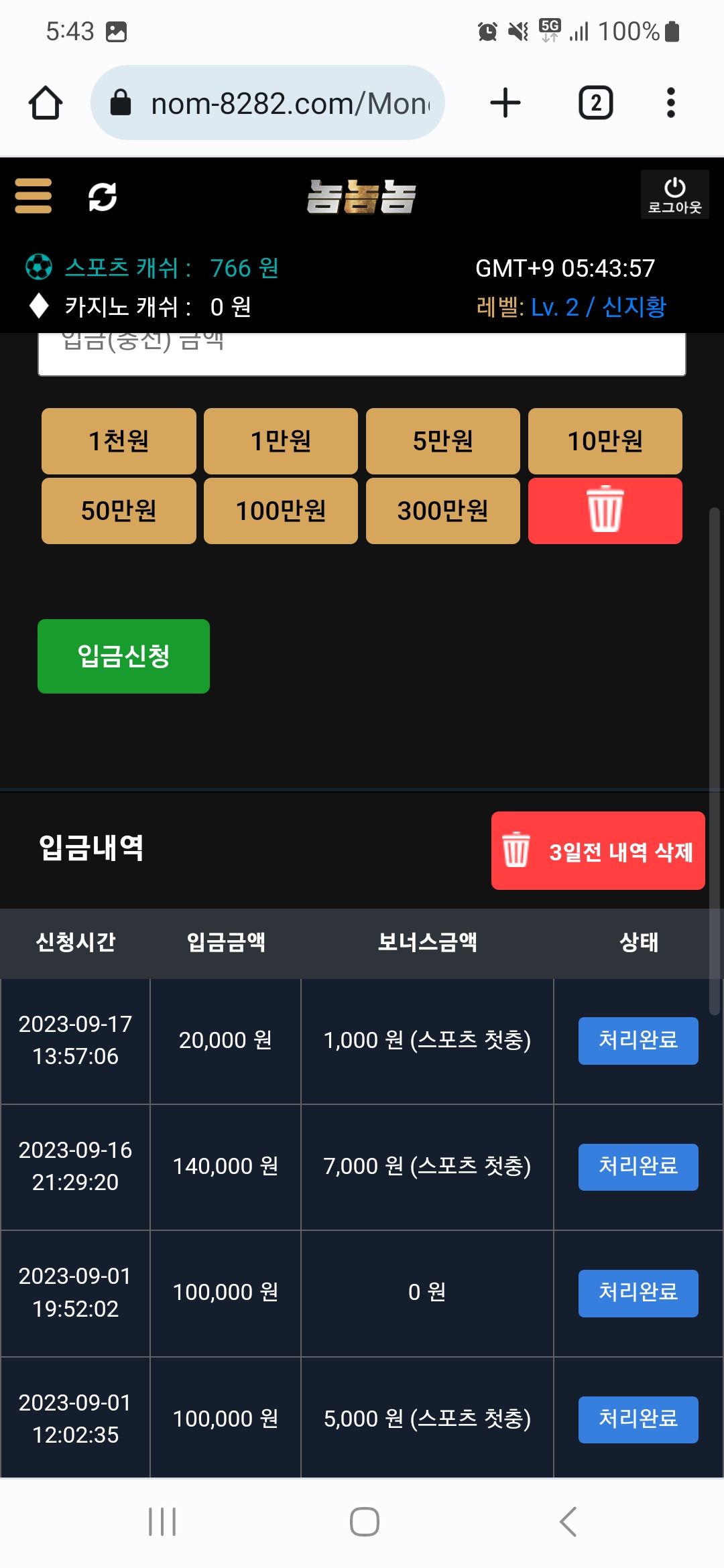724x1568 pixels.
Task: Open the browser tab switcher
Action: point(595,103)
